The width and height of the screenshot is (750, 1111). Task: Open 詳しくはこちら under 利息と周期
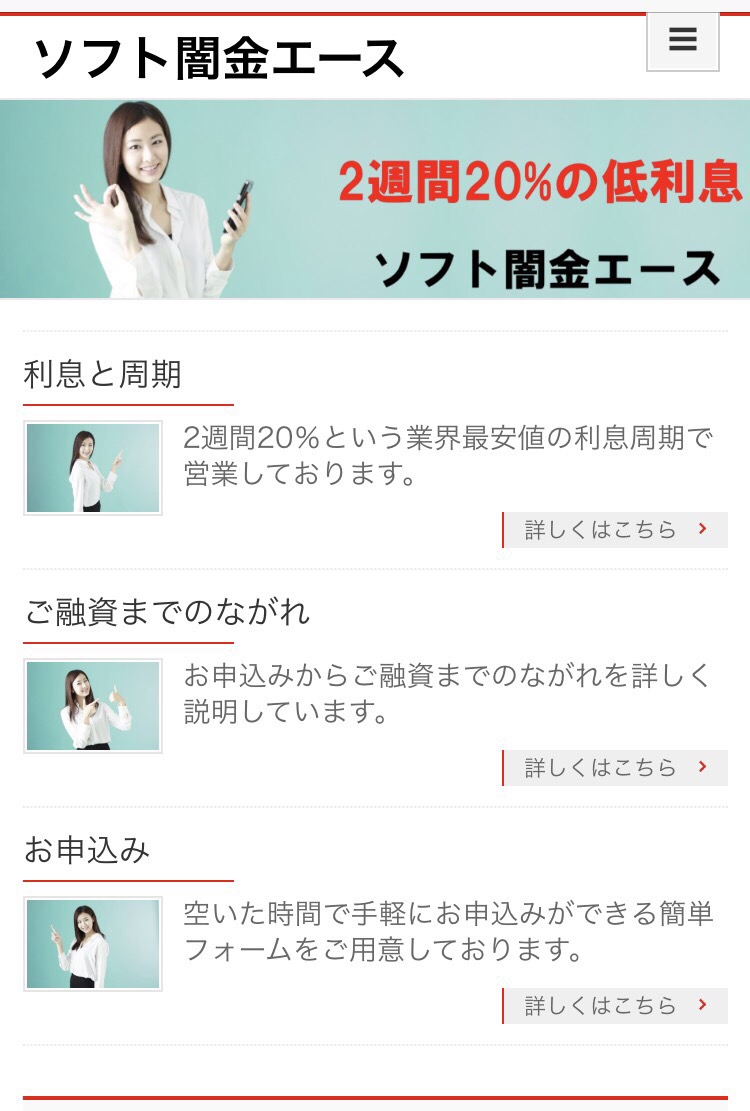pyautogui.click(x=615, y=530)
